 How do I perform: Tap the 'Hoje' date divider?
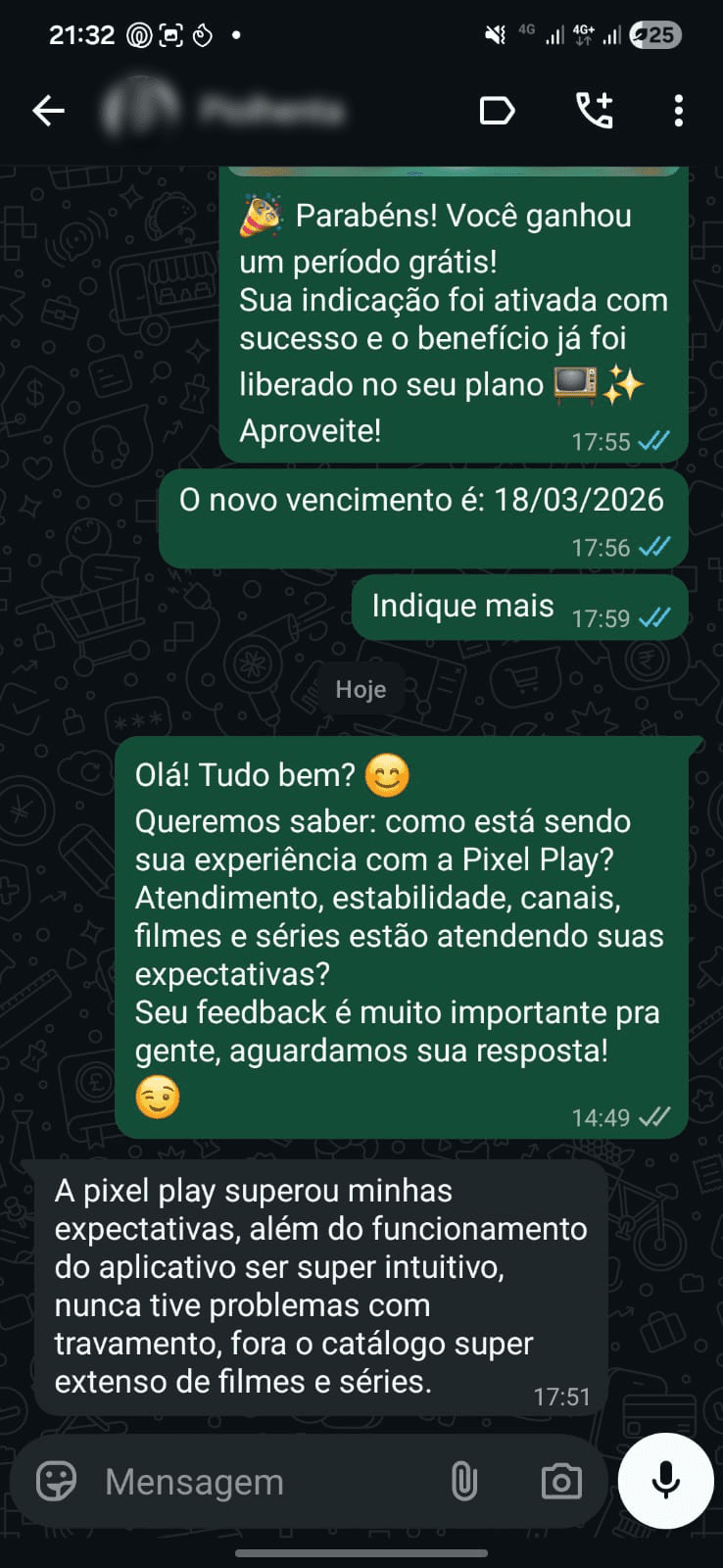(361, 689)
